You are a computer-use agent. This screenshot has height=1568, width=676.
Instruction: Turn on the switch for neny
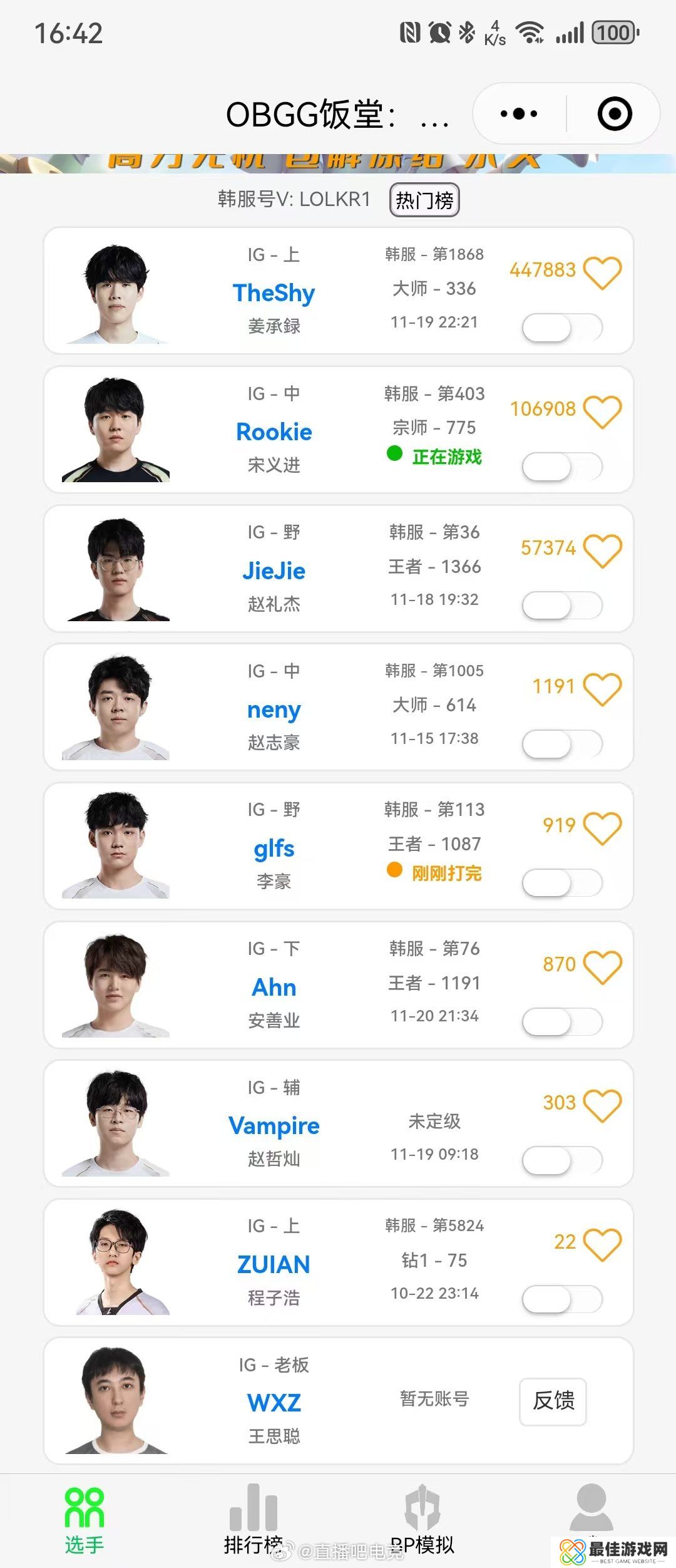[562, 744]
